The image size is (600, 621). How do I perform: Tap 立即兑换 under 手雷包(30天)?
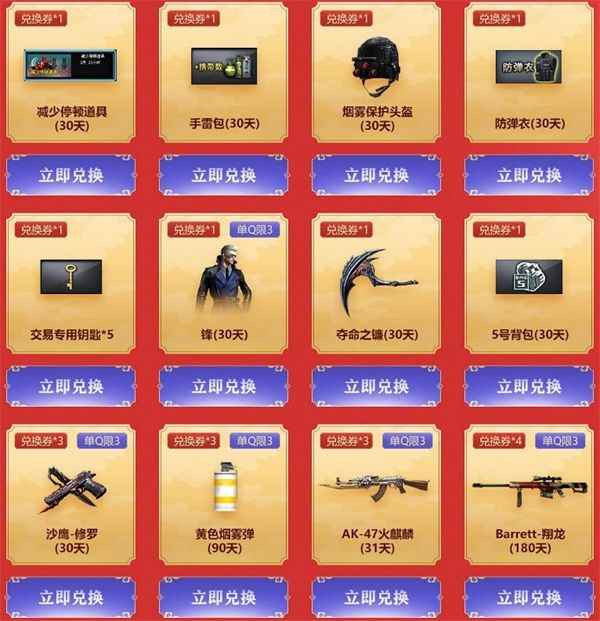[223, 175]
